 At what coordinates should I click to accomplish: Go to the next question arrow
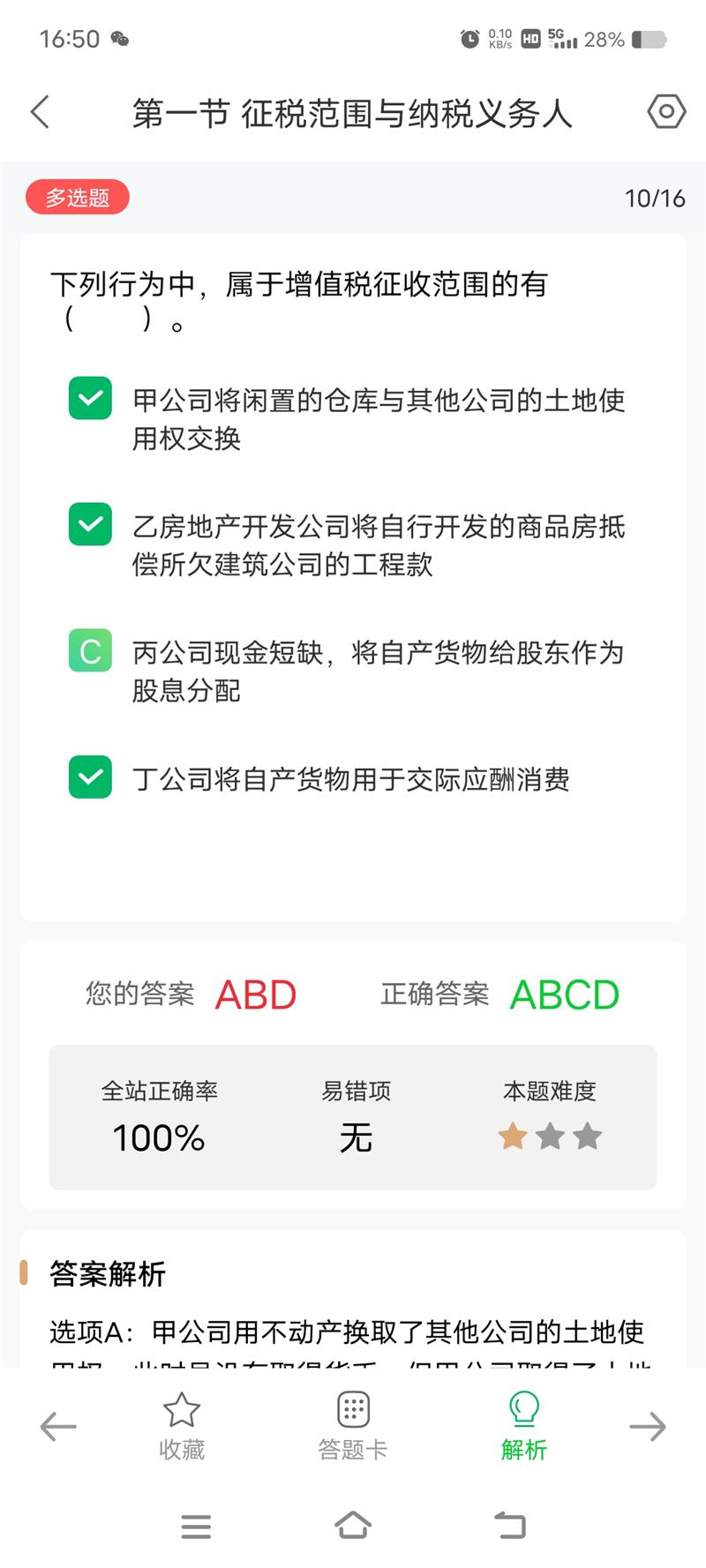tap(648, 1427)
